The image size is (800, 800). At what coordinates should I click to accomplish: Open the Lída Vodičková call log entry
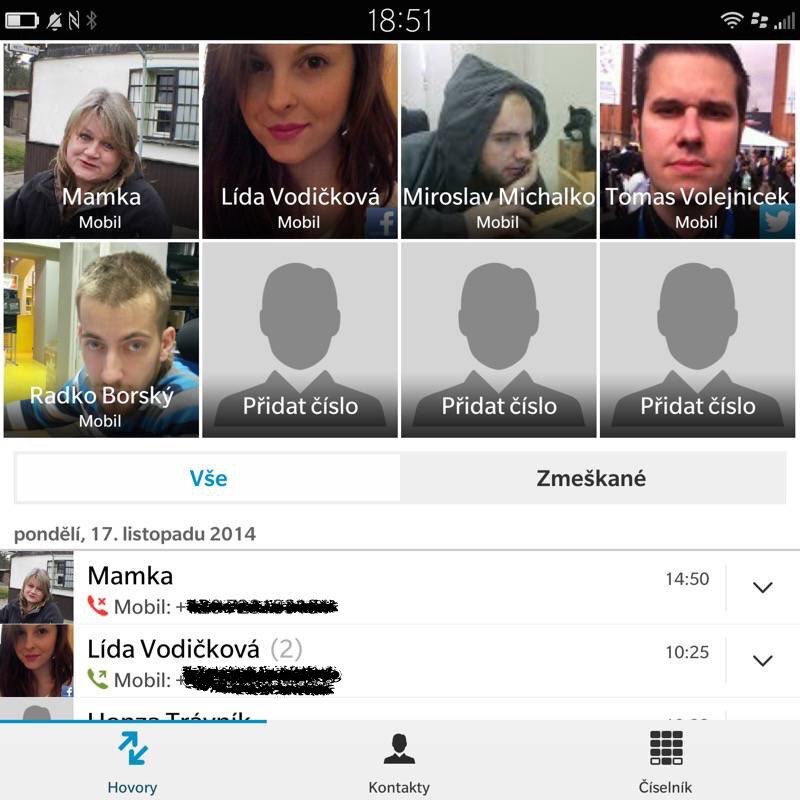coord(380,662)
